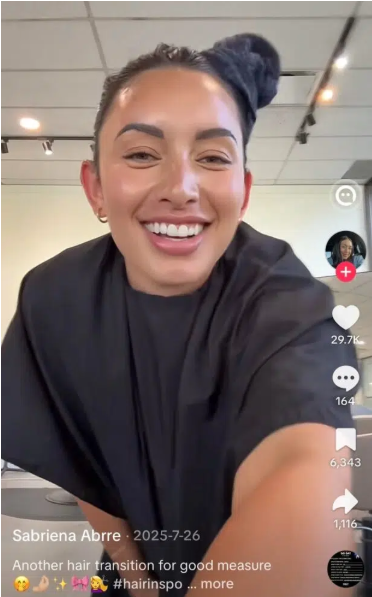Follow the creator with the red plus badge

tap(346, 272)
